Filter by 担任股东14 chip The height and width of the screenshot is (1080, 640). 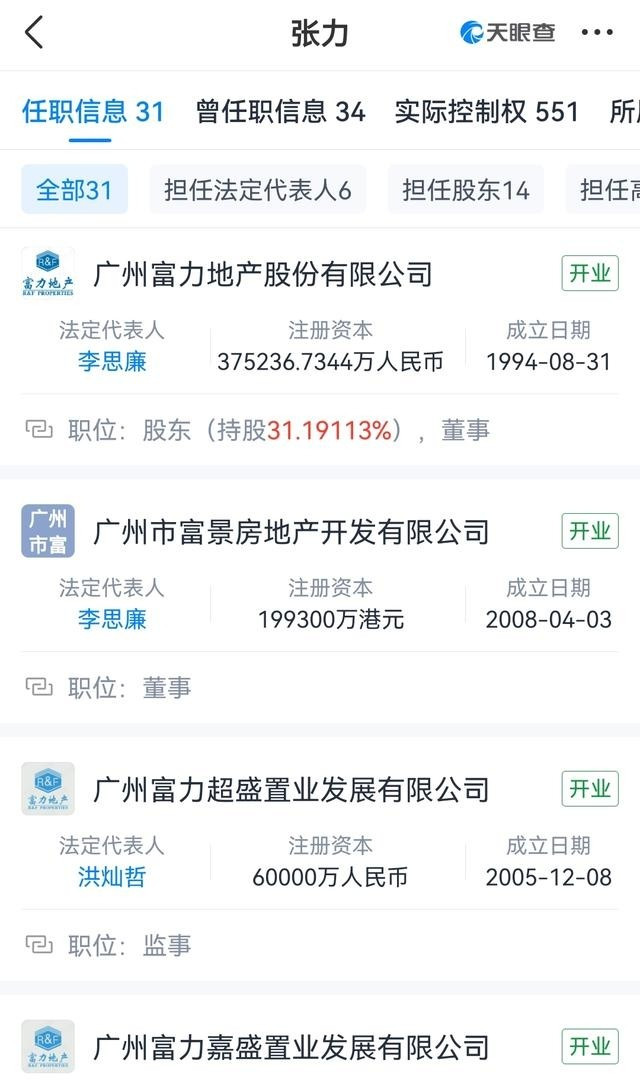click(466, 190)
